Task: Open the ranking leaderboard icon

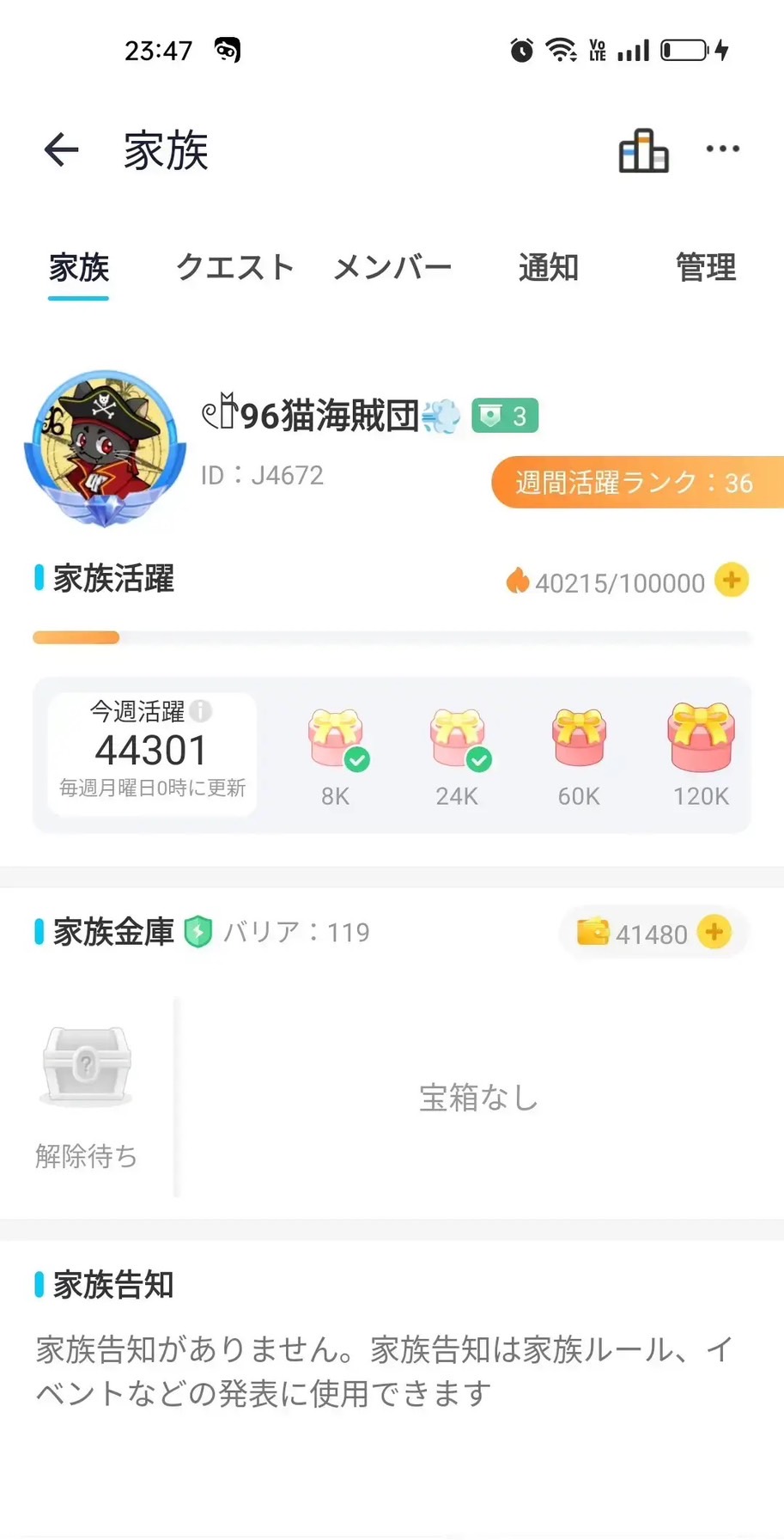Action: [643, 151]
